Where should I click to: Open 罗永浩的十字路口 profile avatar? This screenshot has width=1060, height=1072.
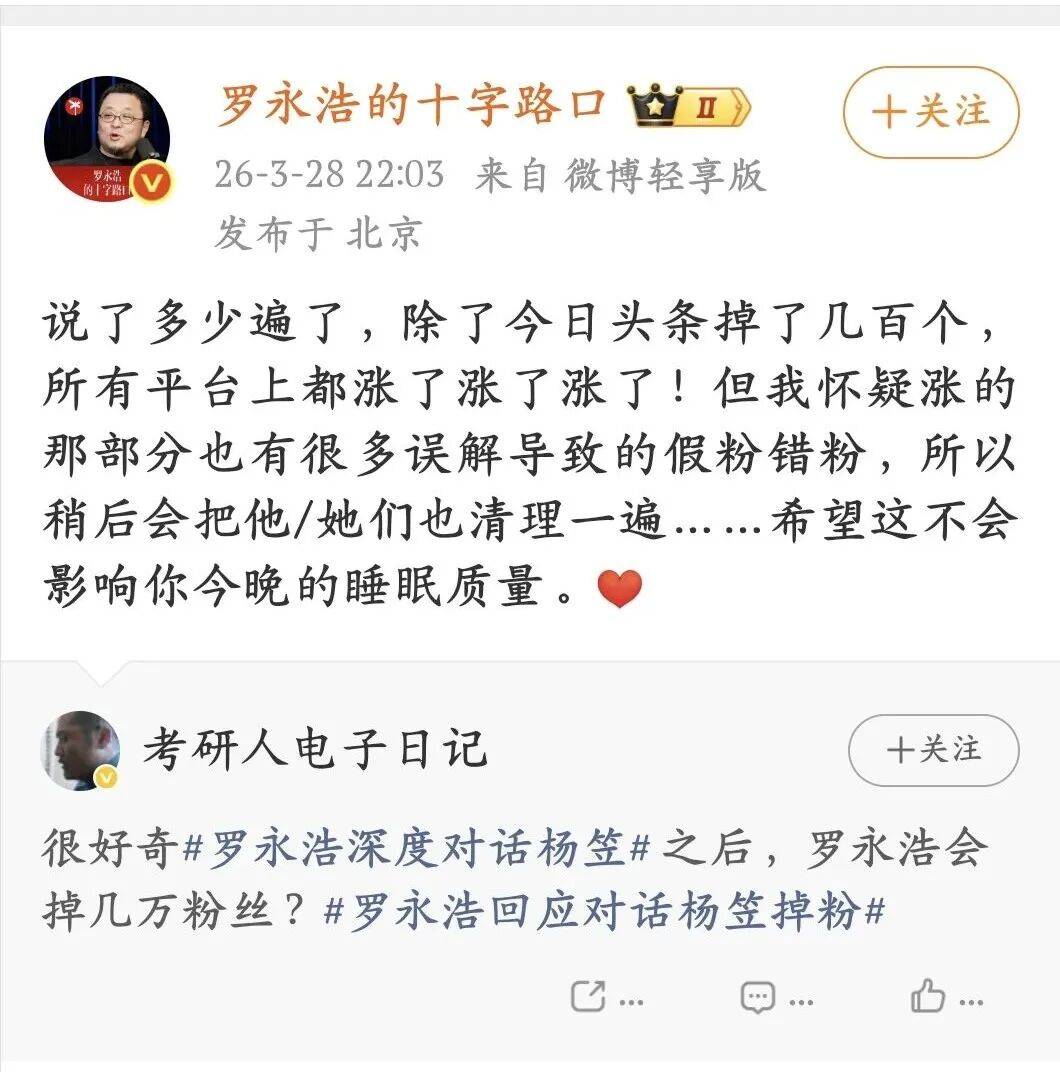107,137
